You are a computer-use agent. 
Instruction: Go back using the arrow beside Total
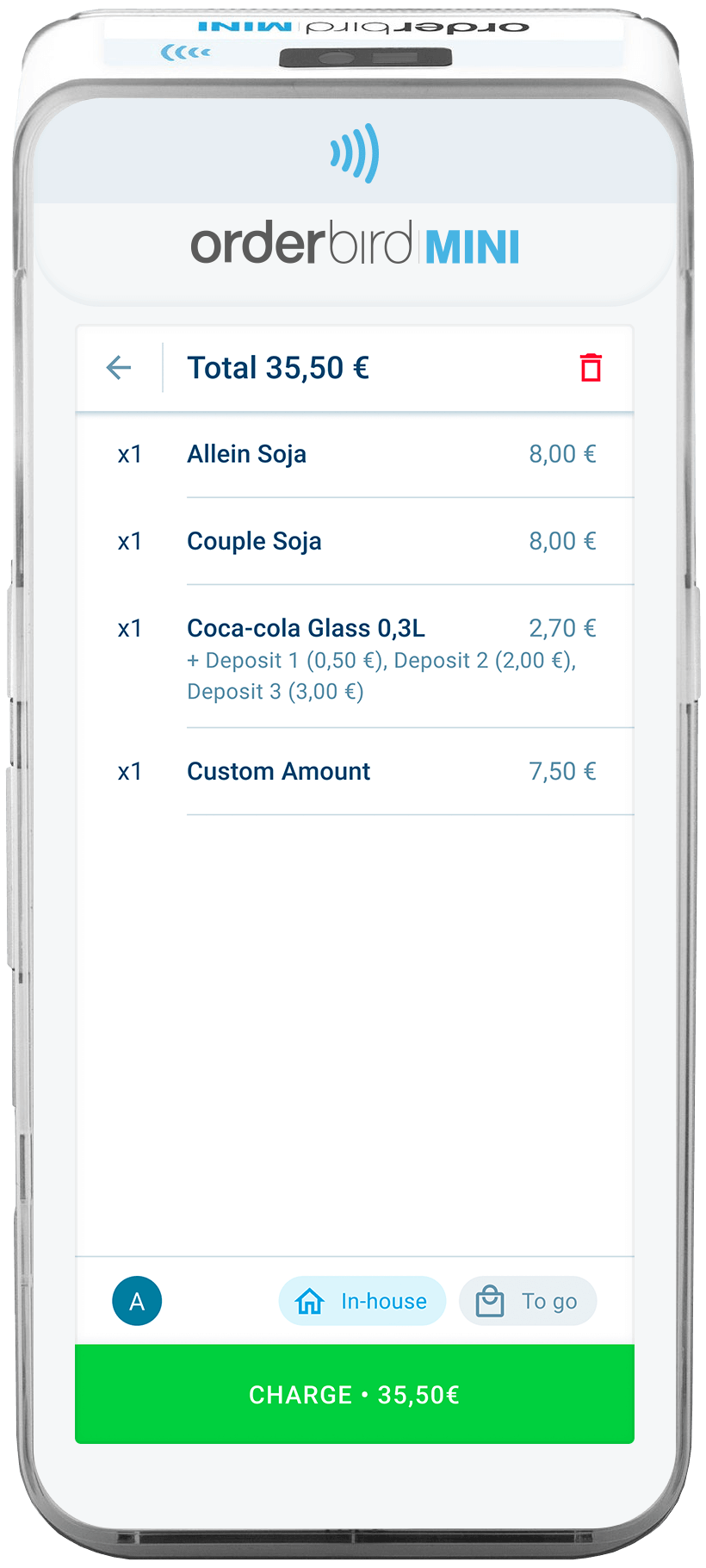coord(119,368)
